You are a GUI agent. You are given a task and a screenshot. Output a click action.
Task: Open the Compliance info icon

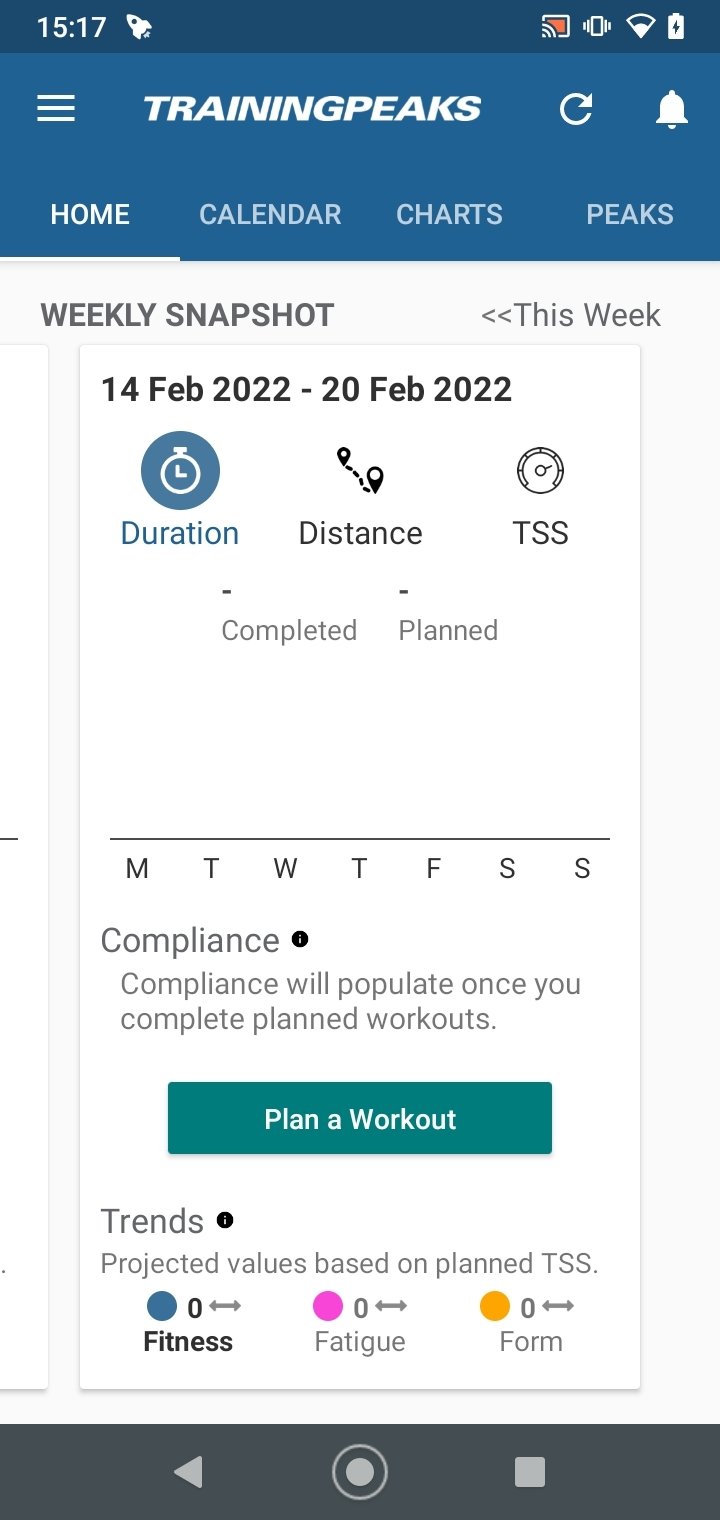tap(300, 939)
